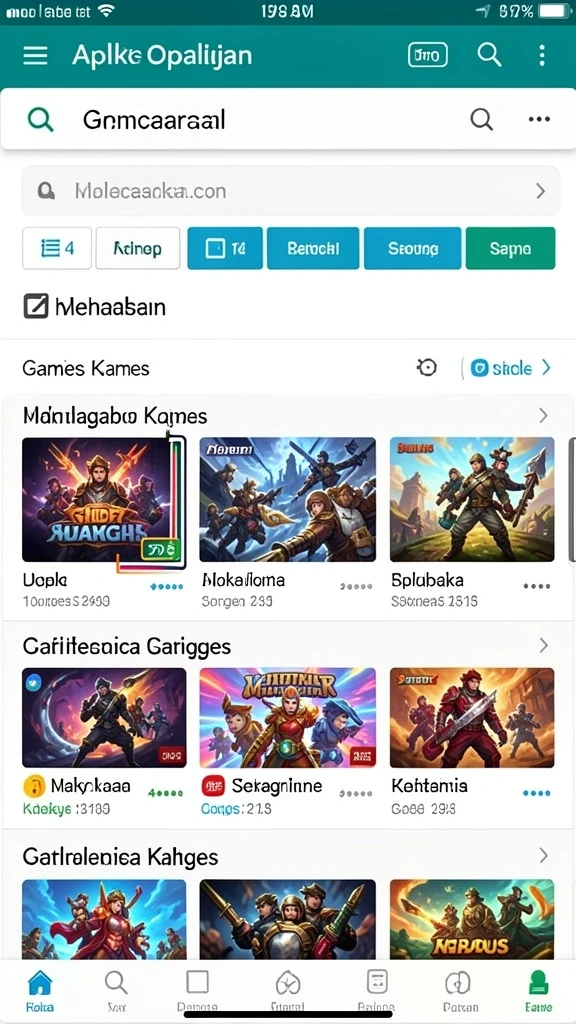576x1024 pixels.
Task: Tap the green Sapne button
Action: (510, 248)
